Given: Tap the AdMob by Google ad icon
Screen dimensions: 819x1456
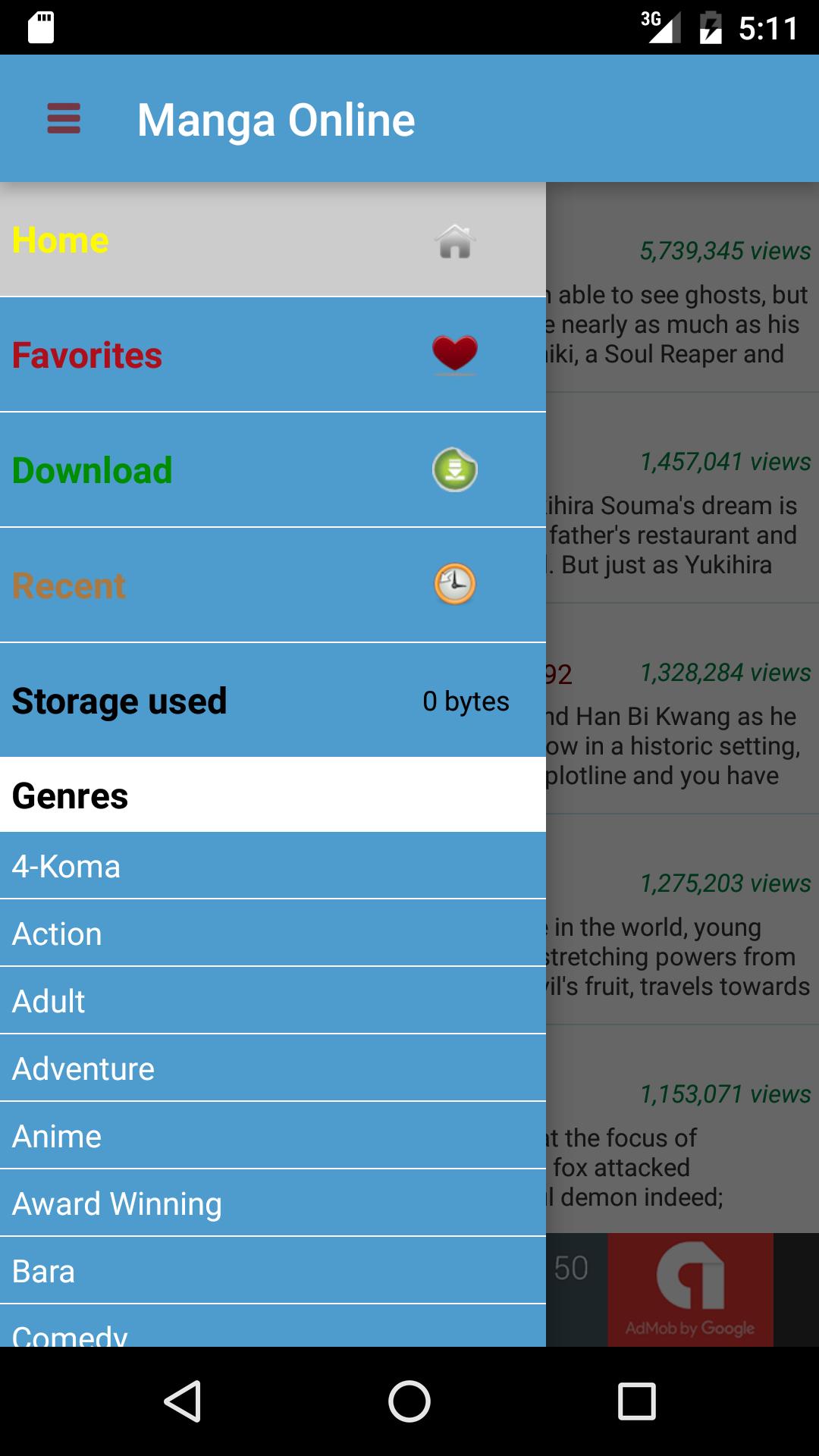Looking at the screenshot, I should pos(689,1289).
